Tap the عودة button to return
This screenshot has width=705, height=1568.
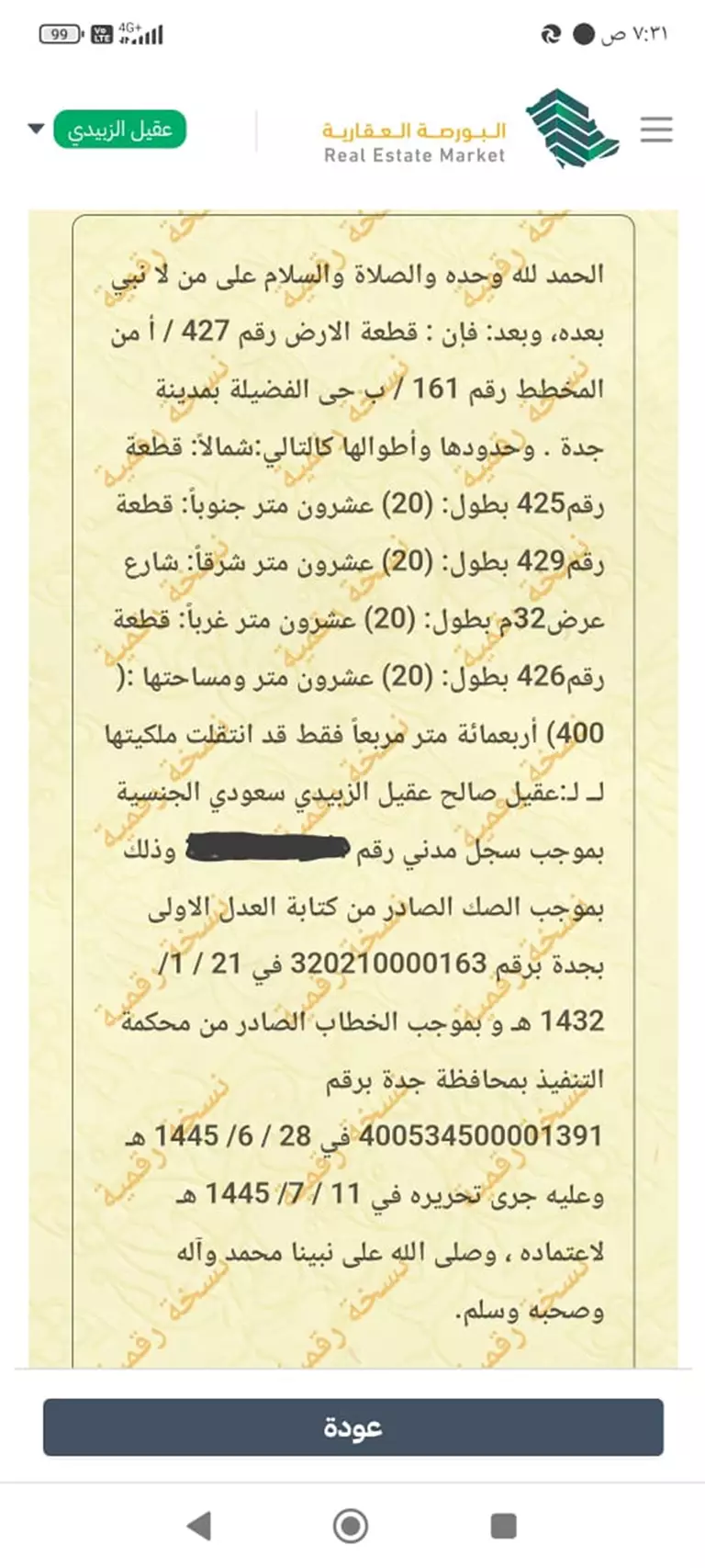(352, 1427)
